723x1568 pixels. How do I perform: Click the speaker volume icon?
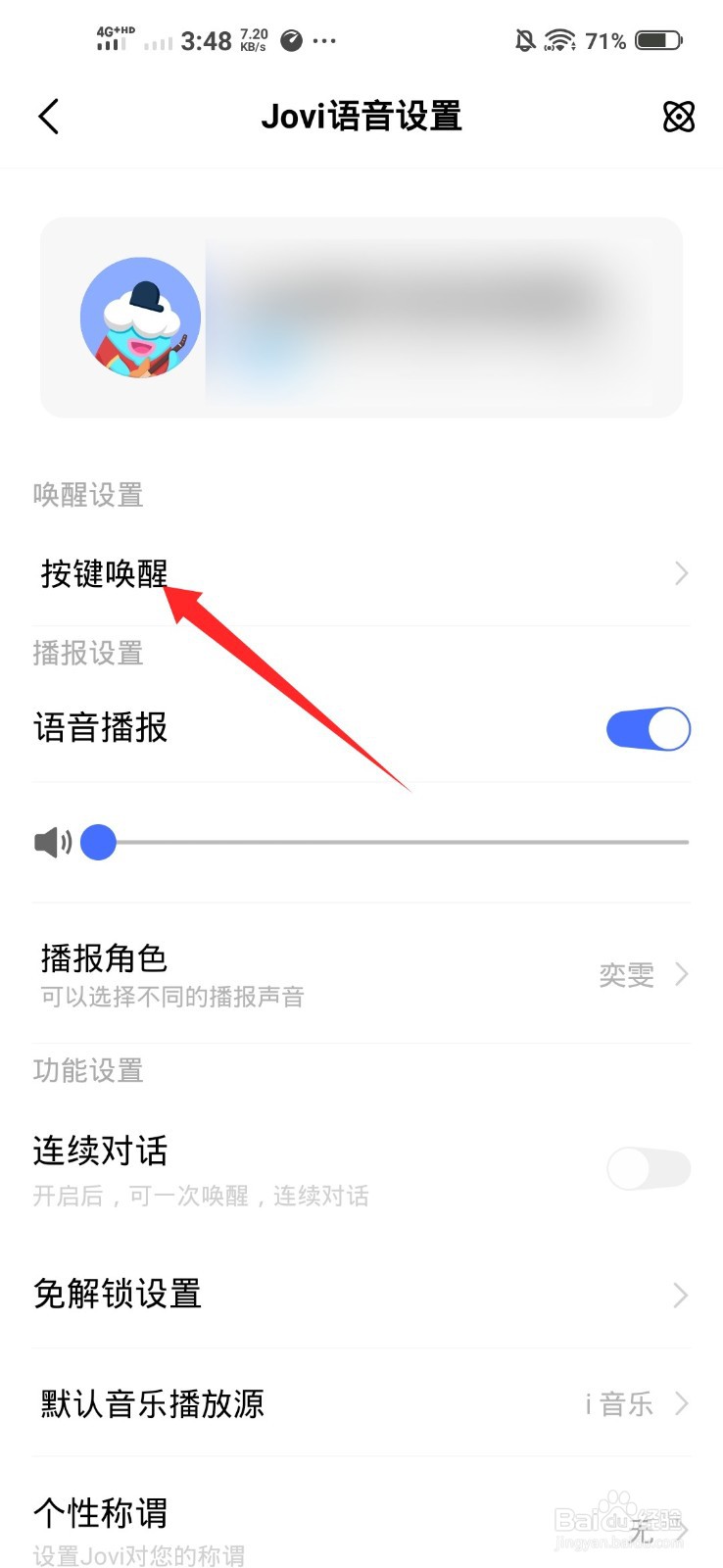(52, 841)
